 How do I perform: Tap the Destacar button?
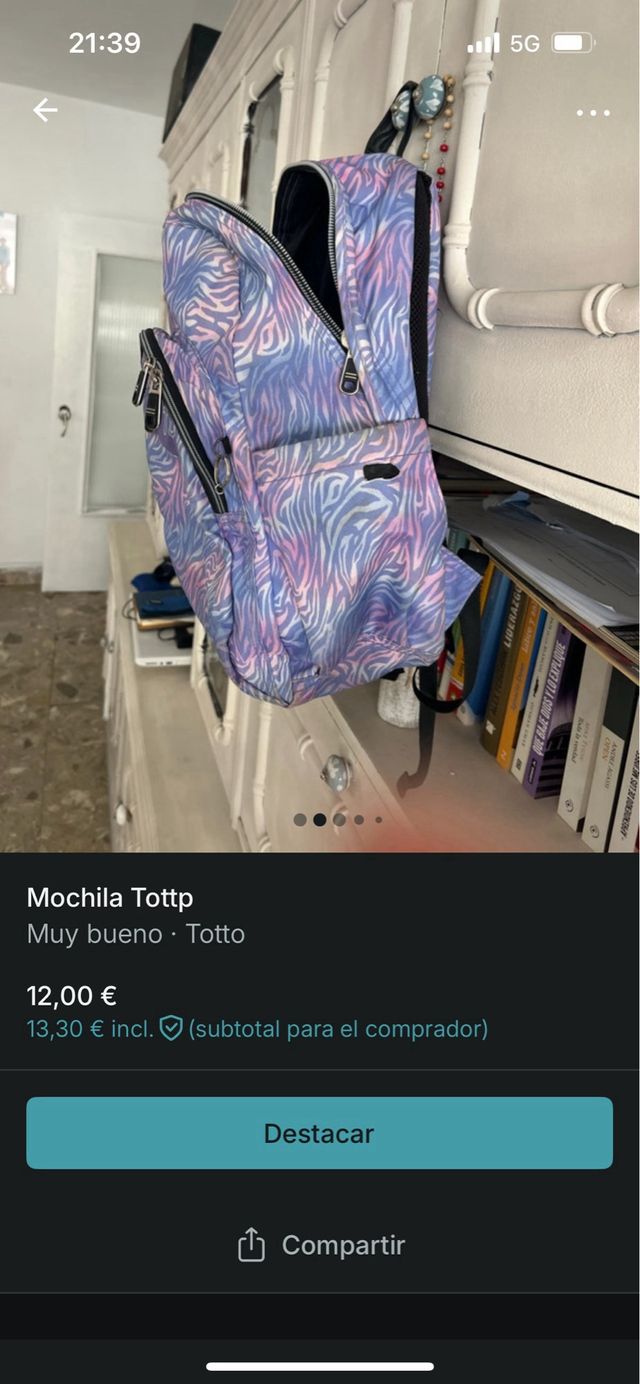pyautogui.click(x=320, y=1133)
